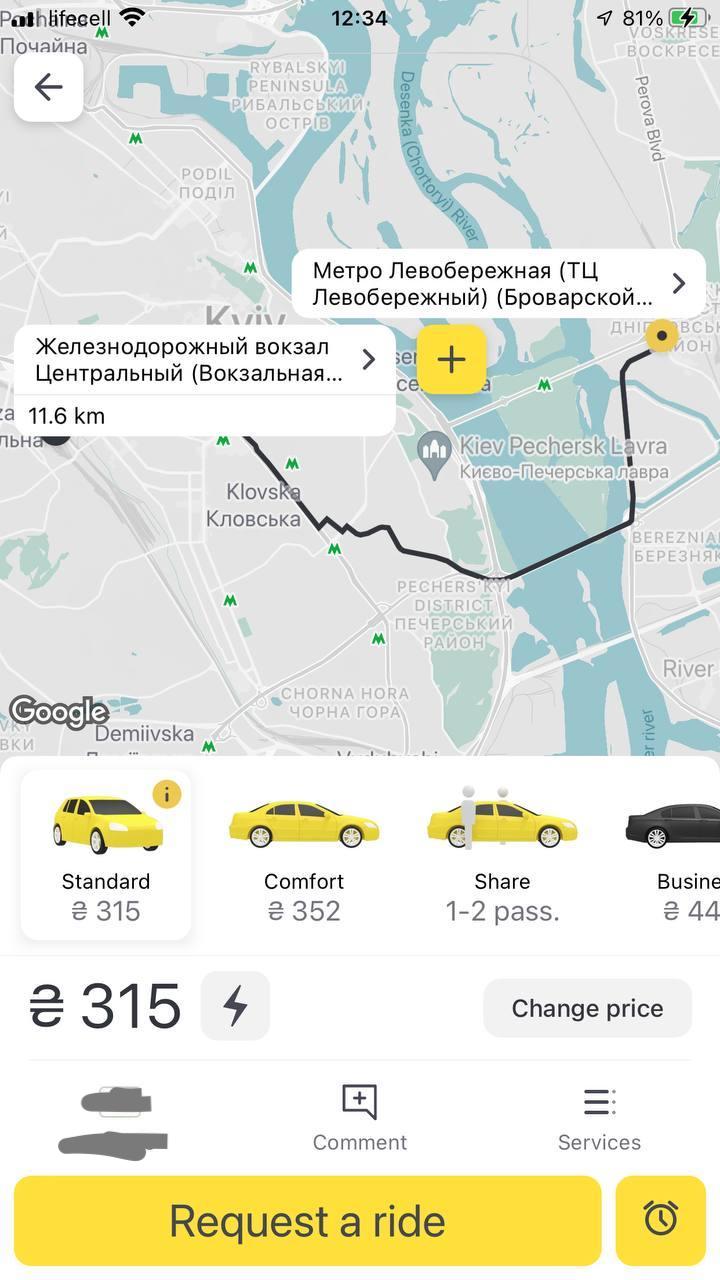Tap the lightning bolt surge icon

pos(235,1006)
